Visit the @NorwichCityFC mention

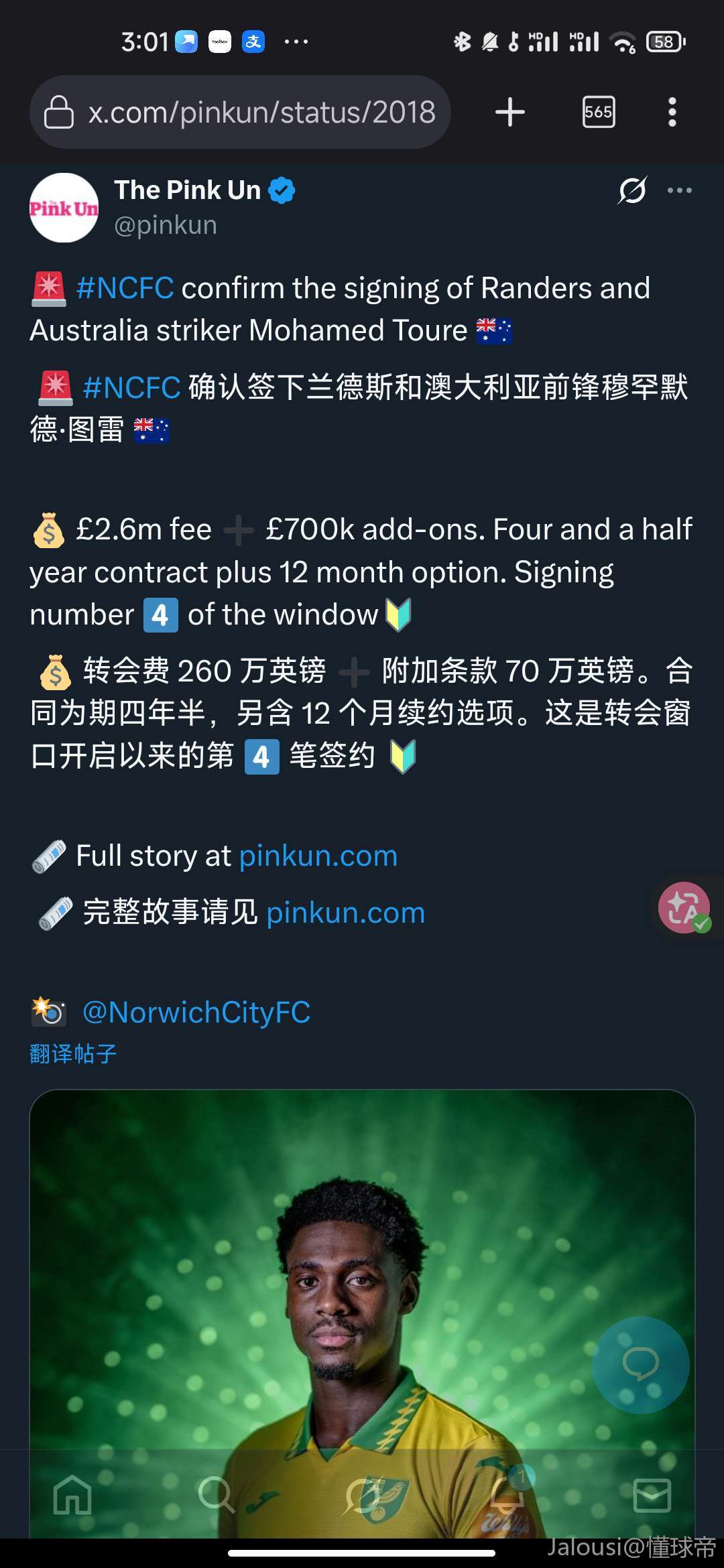click(196, 1012)
